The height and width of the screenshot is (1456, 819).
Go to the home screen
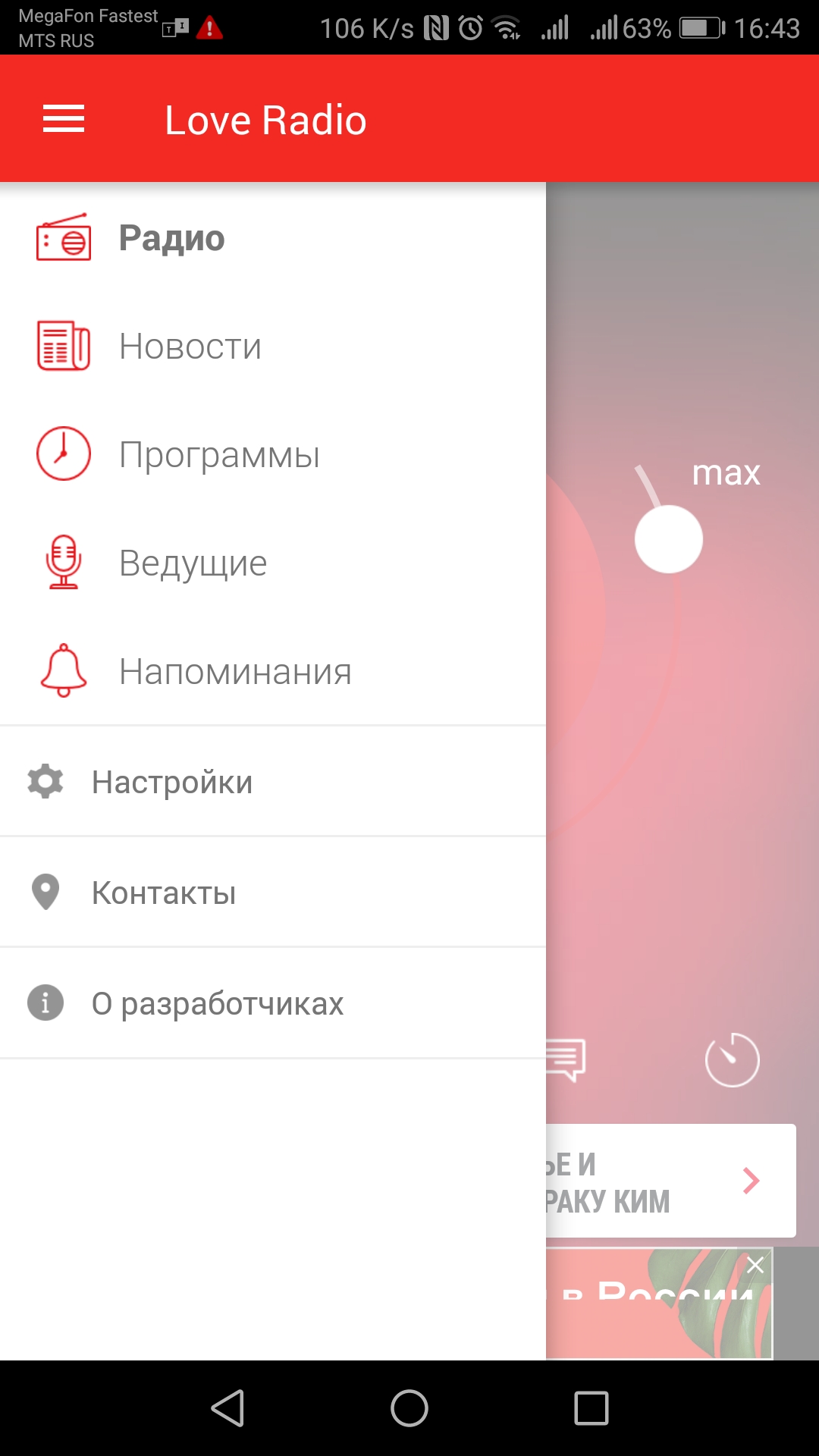tap(409, 1408)
